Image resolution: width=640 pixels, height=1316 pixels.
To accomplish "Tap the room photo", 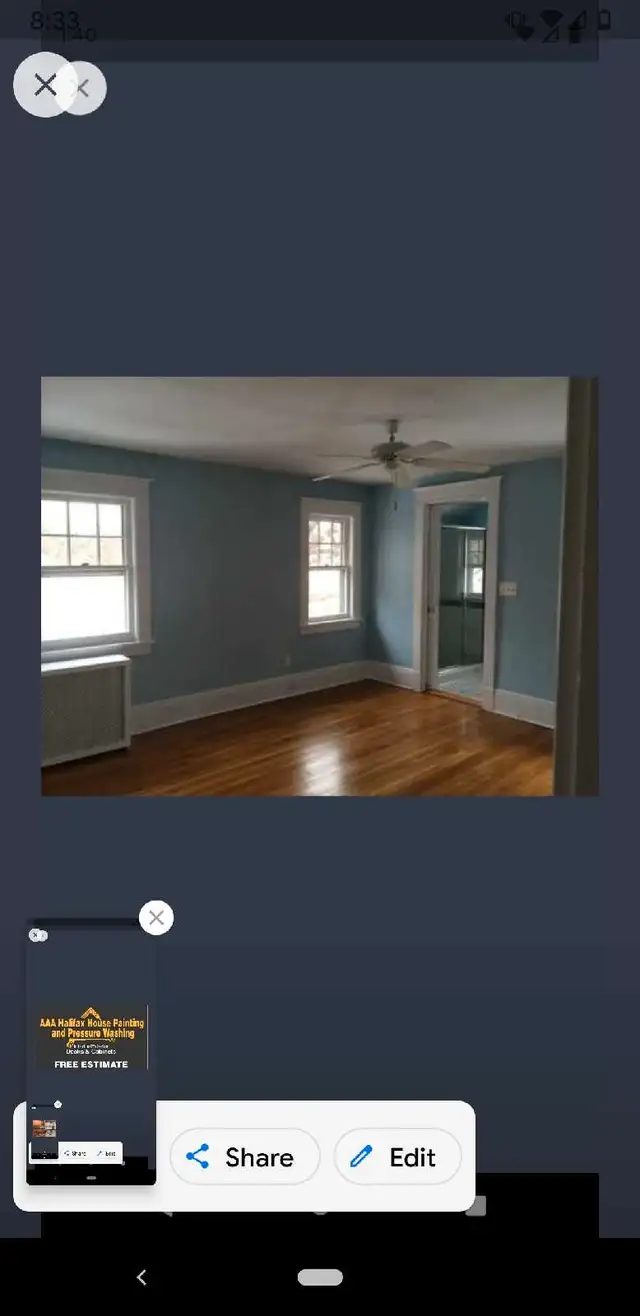I will 319,586.
